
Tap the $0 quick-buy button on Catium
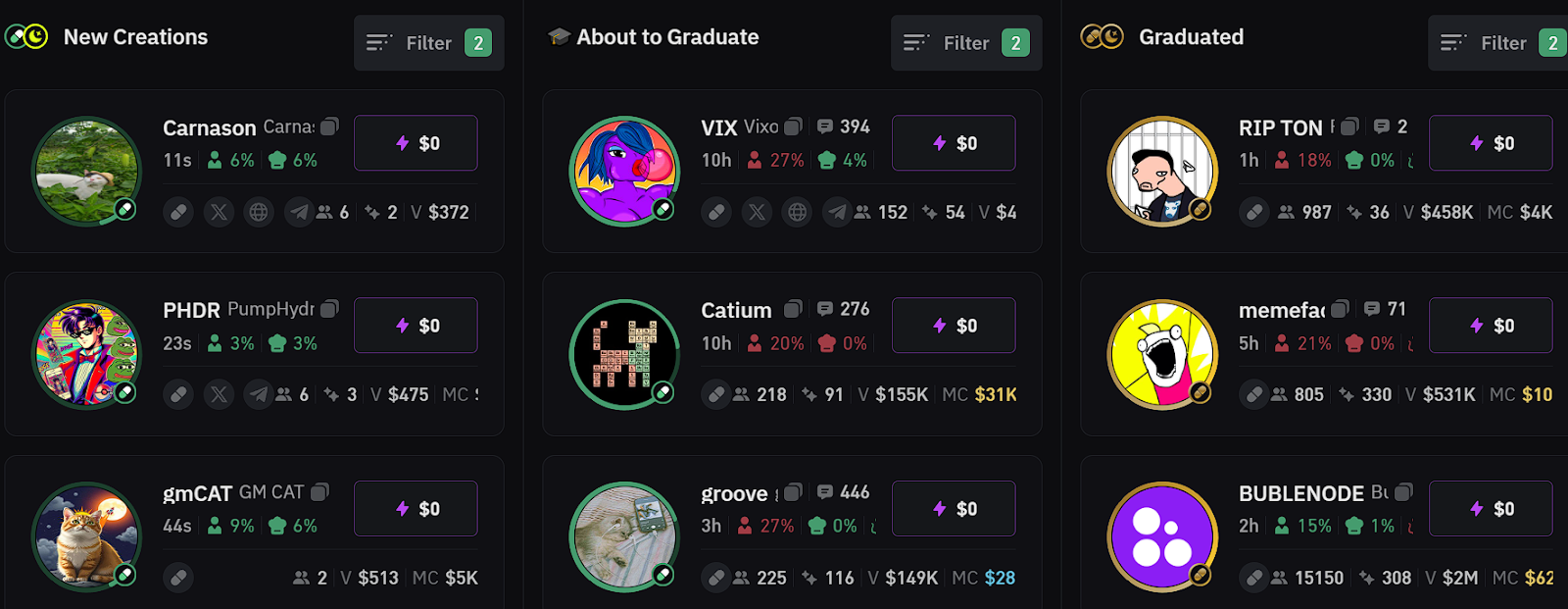pyautogui.click(x=954, y=326)
